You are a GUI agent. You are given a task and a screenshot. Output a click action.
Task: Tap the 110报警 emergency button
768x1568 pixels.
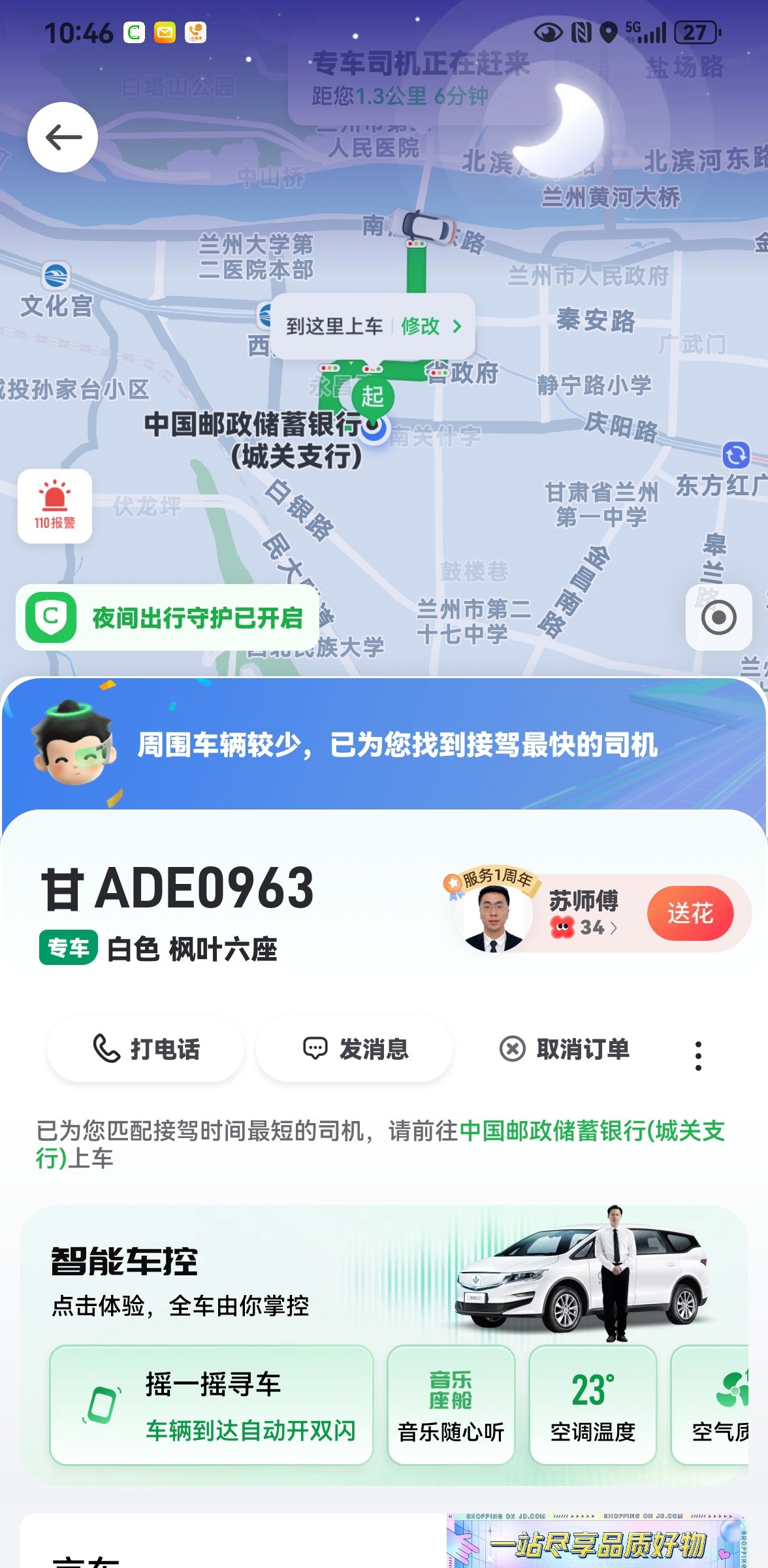pos(55,506)
